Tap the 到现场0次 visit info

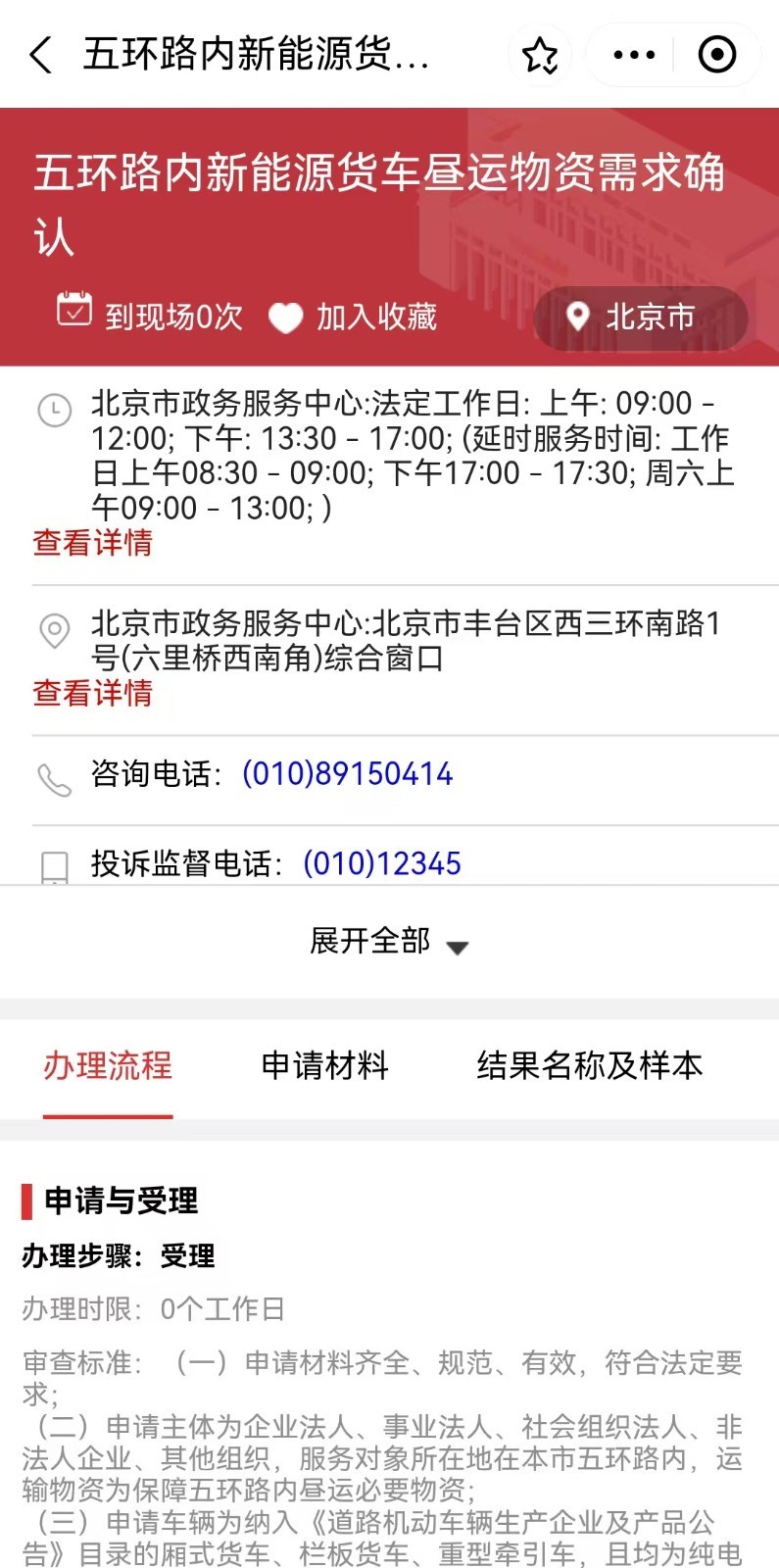click(150, 316)
